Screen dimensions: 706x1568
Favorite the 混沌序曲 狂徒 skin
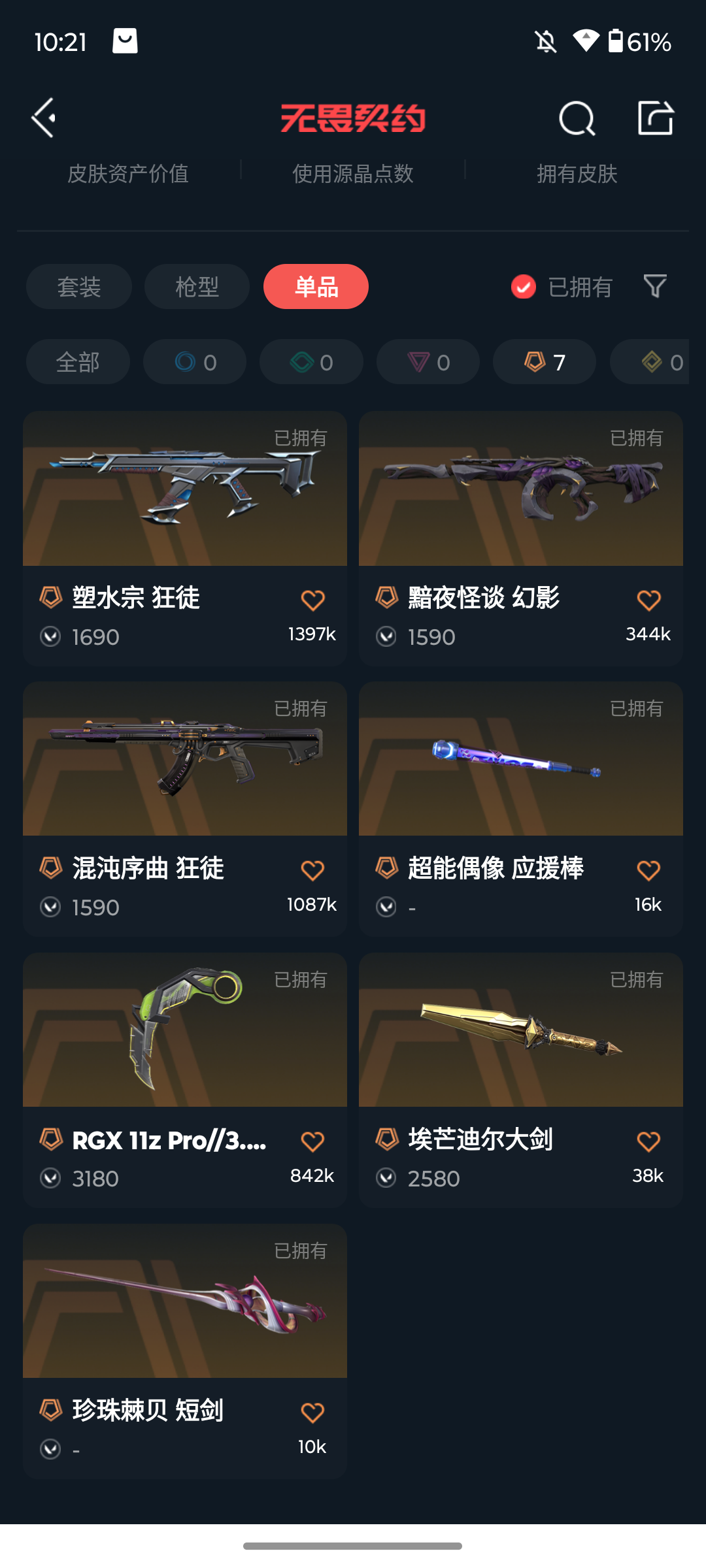pos(312,871)
